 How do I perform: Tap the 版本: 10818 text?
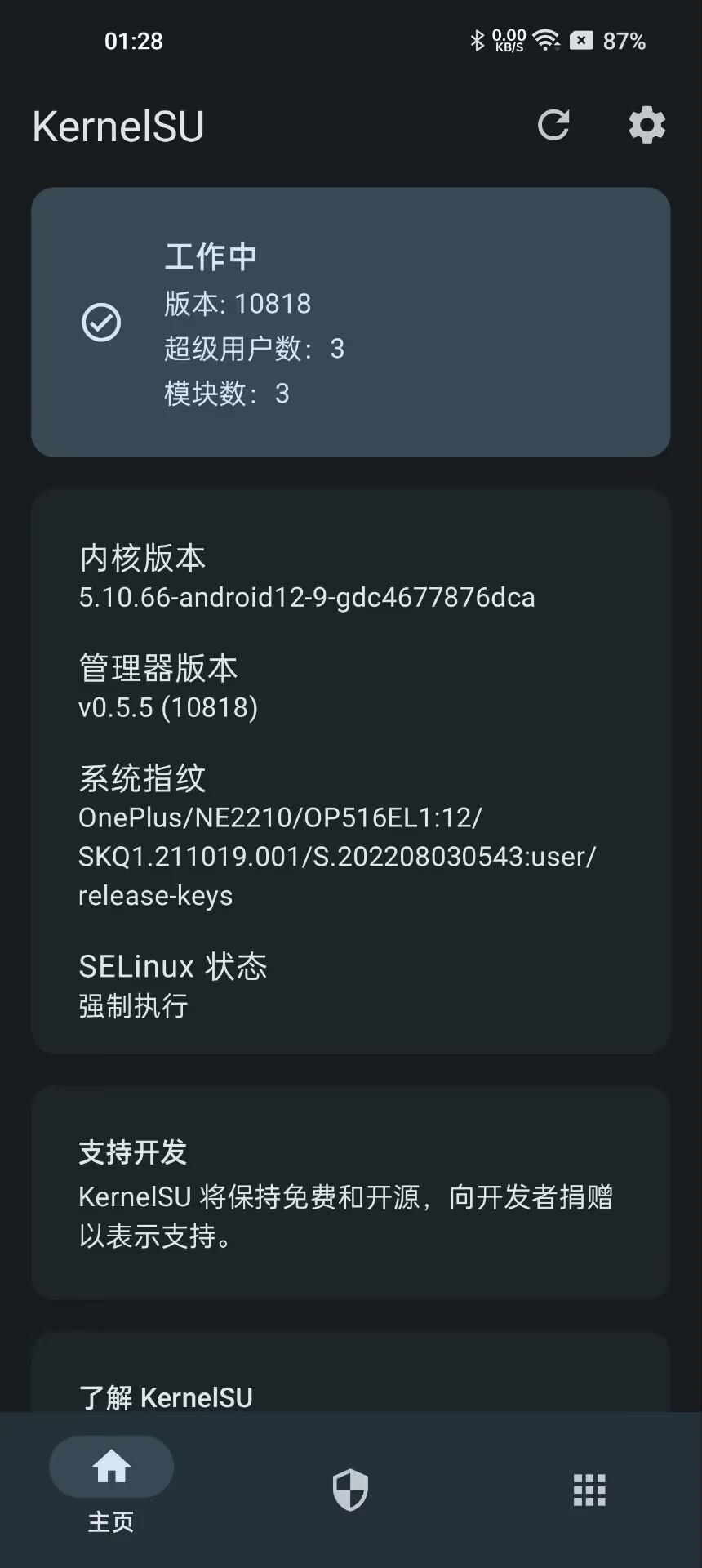(x=237, y=303)
